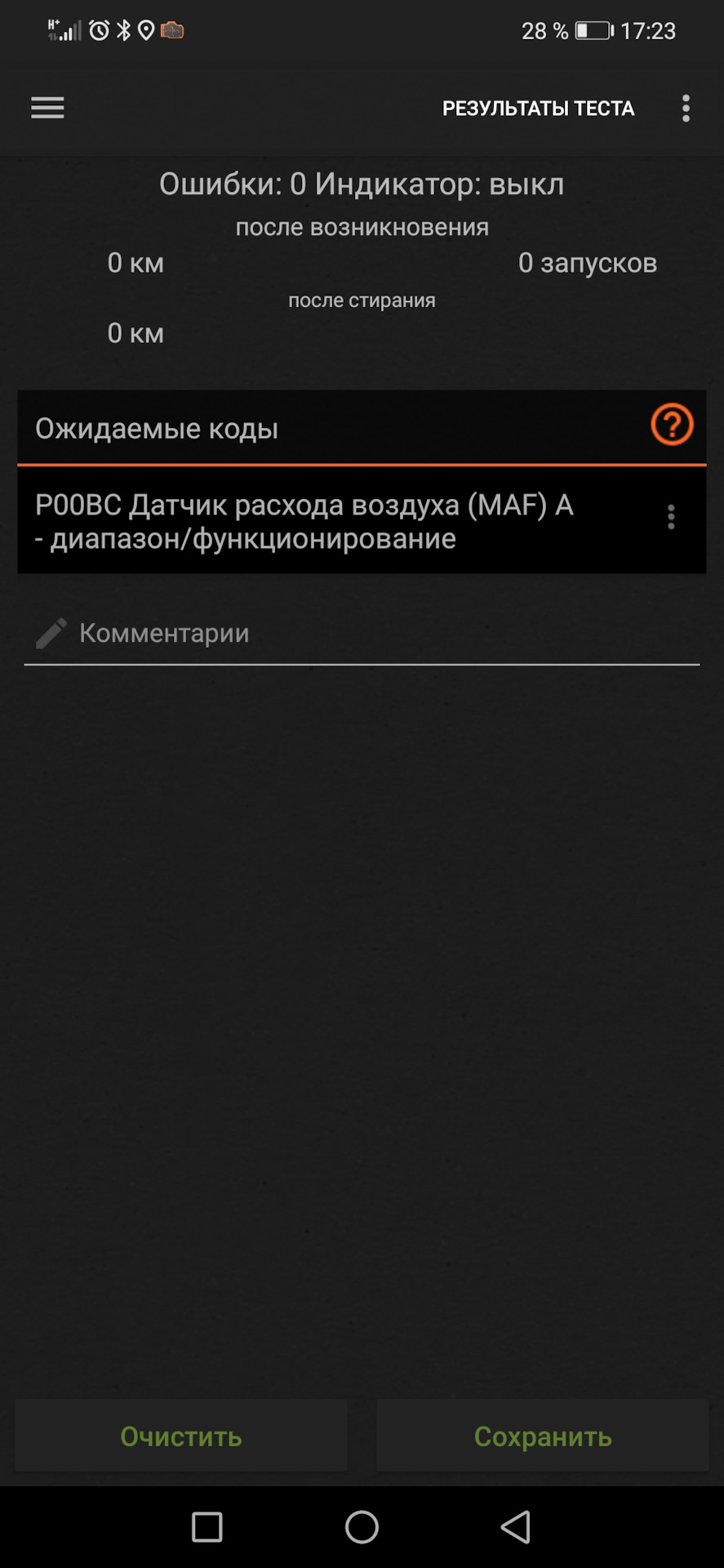The image size is (724, 1568).
Task: Open the hamburger drawer menu
Action: point(47,108)
